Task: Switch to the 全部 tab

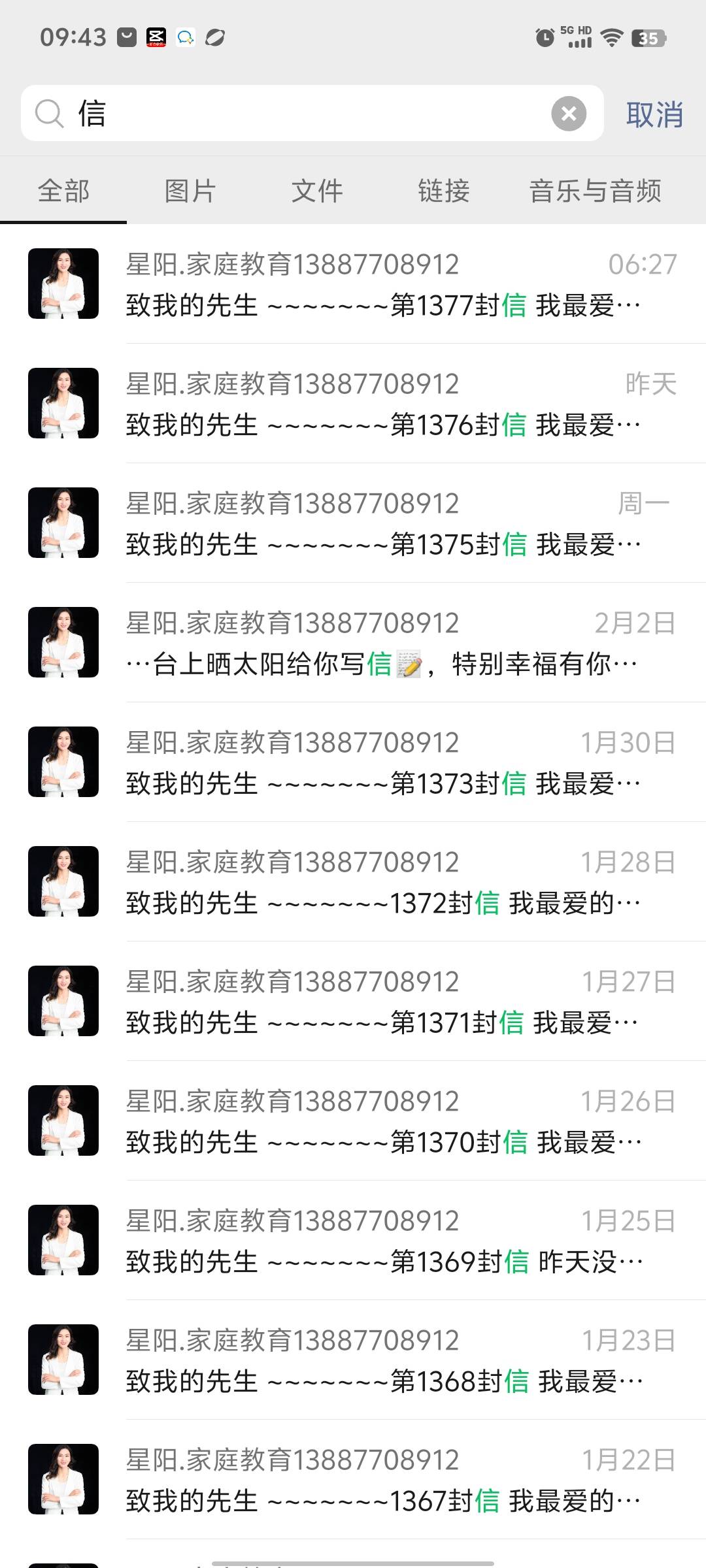Action: [x=63, y=191]
